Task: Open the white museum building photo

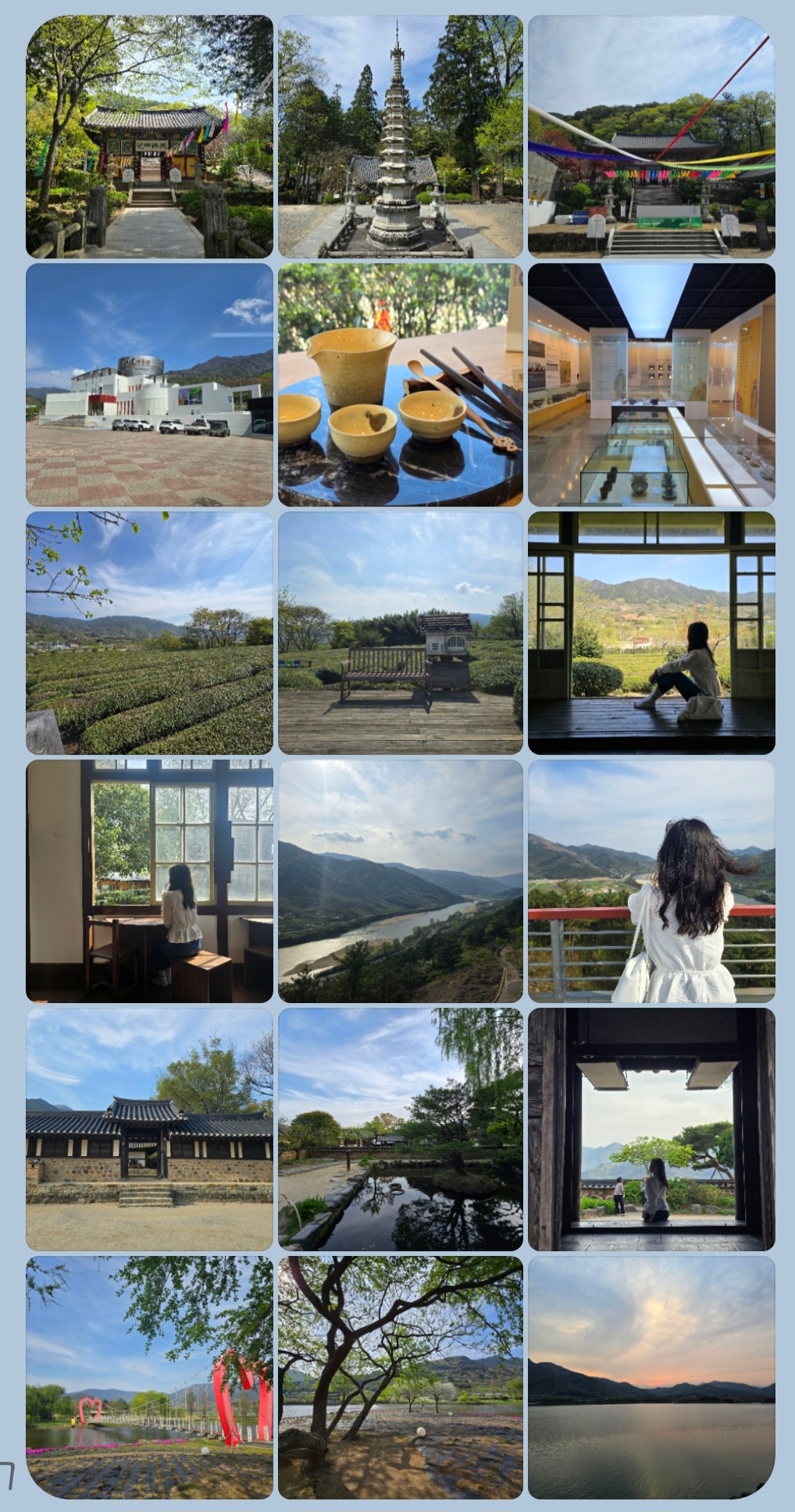Action: click(149, 385)
